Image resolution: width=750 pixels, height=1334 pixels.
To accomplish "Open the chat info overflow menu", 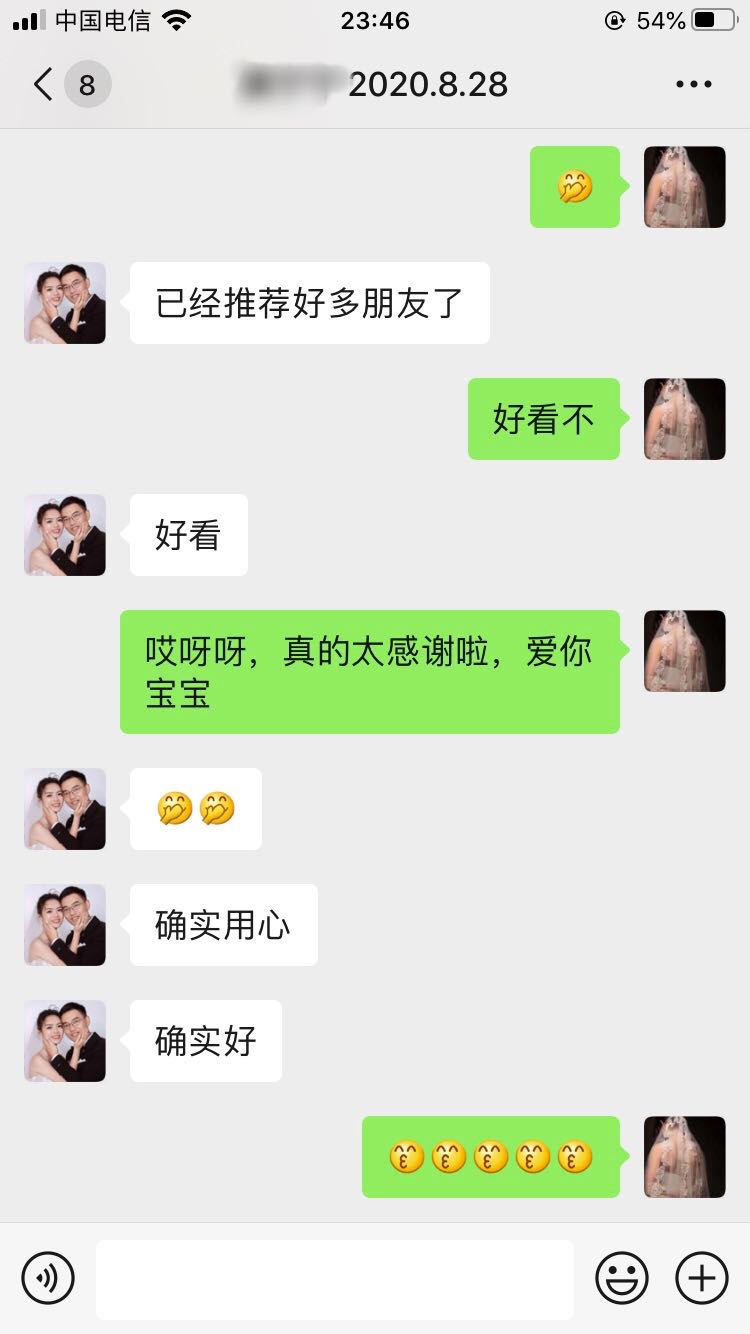I will (x=693, y=85).
